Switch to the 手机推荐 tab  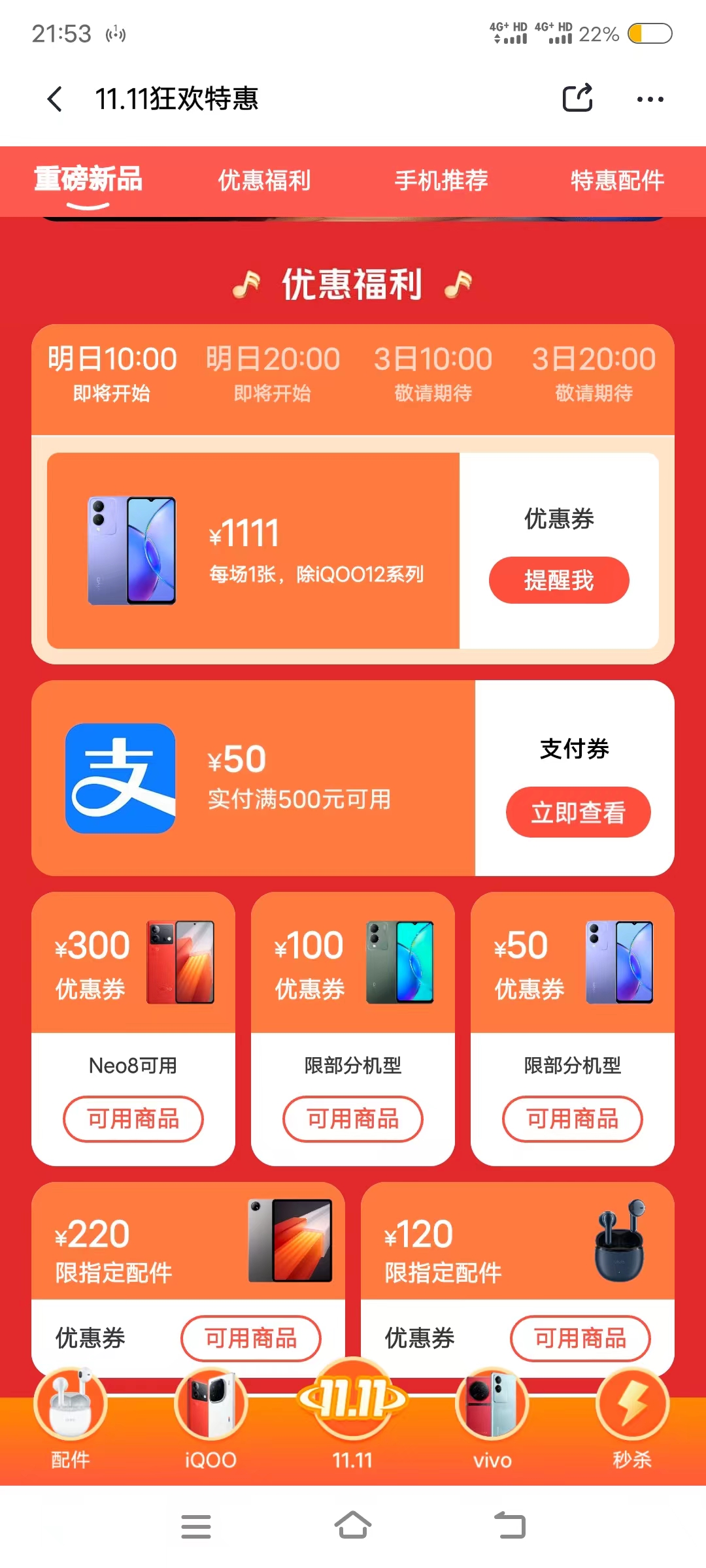click(441, 180)
